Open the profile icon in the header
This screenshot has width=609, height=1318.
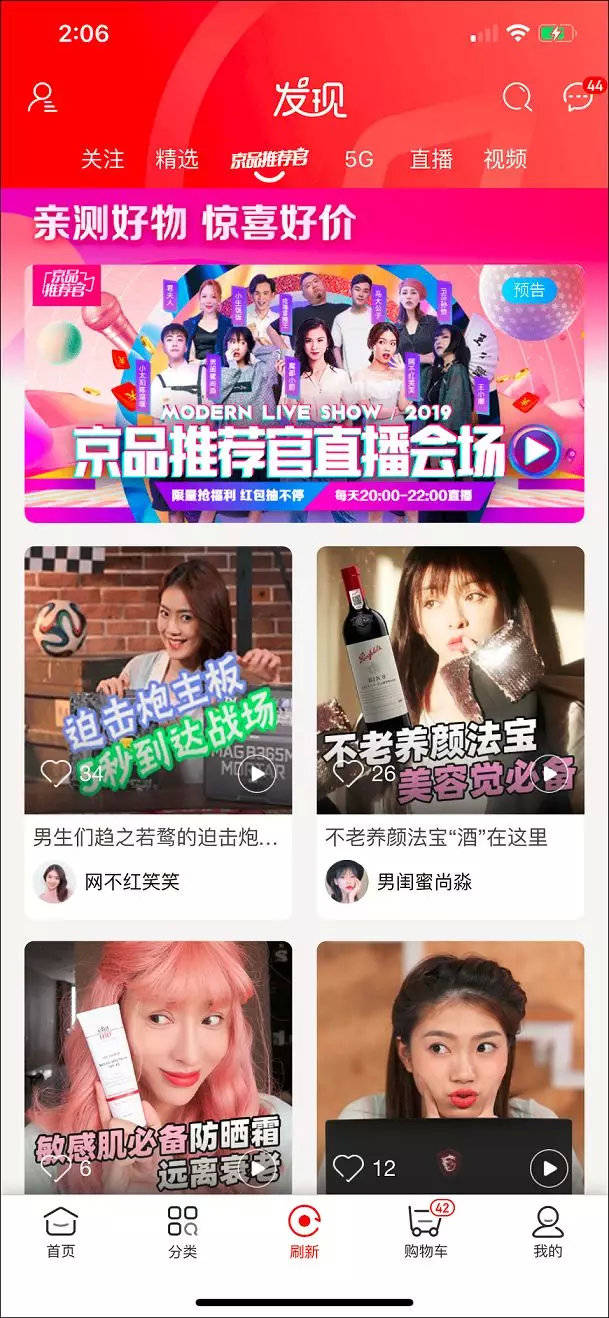(x=42, y=97)
